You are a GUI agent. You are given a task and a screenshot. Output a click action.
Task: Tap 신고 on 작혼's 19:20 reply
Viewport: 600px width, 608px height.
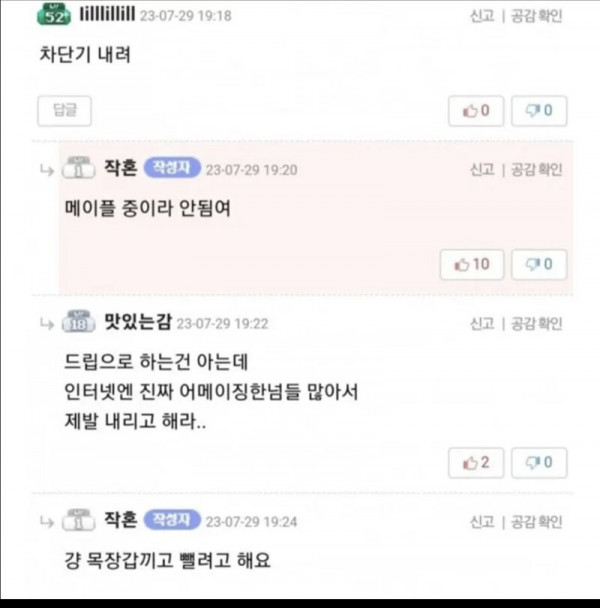[482, 169]
